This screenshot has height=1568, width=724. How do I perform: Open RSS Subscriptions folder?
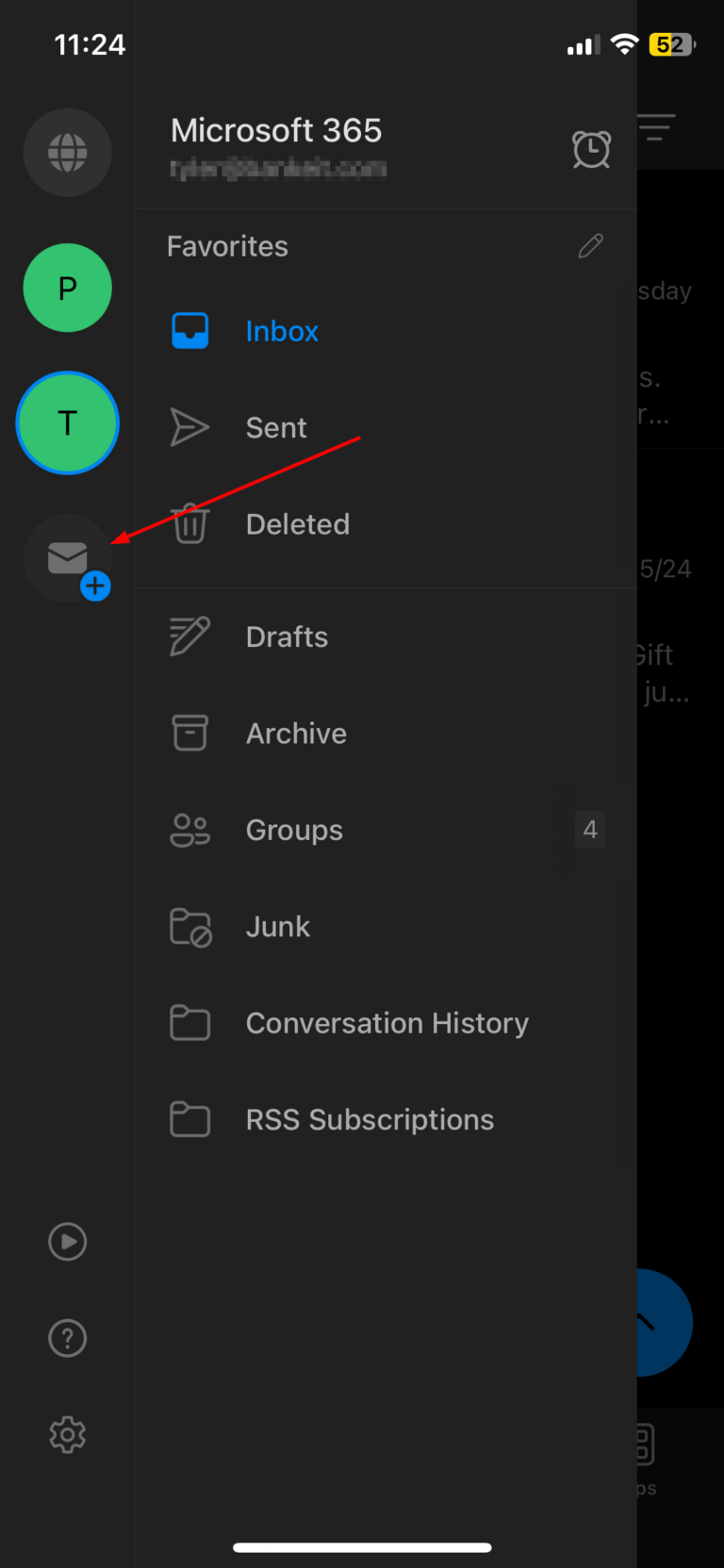coord(370,1119)
